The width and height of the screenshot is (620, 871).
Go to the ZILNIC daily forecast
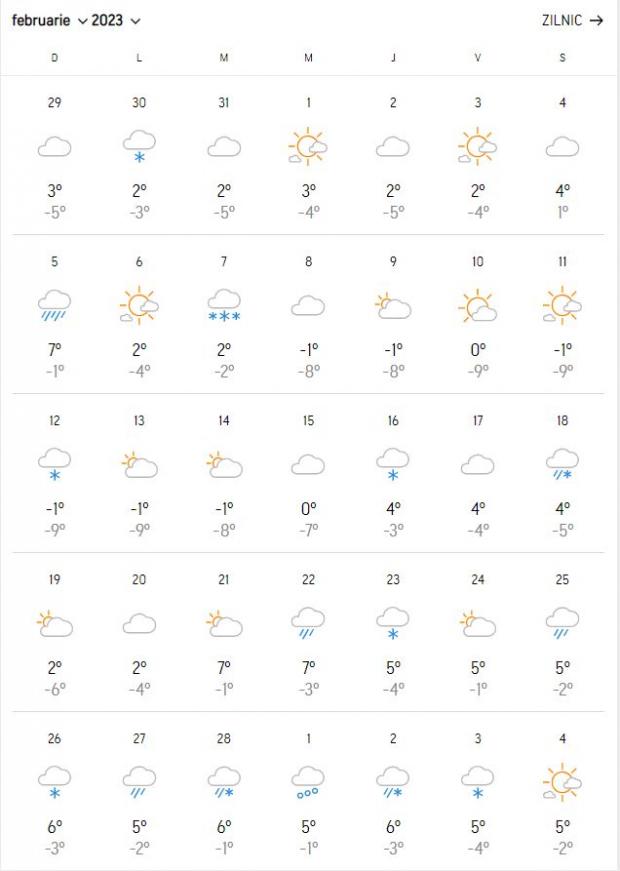click(x=572, y=21)
